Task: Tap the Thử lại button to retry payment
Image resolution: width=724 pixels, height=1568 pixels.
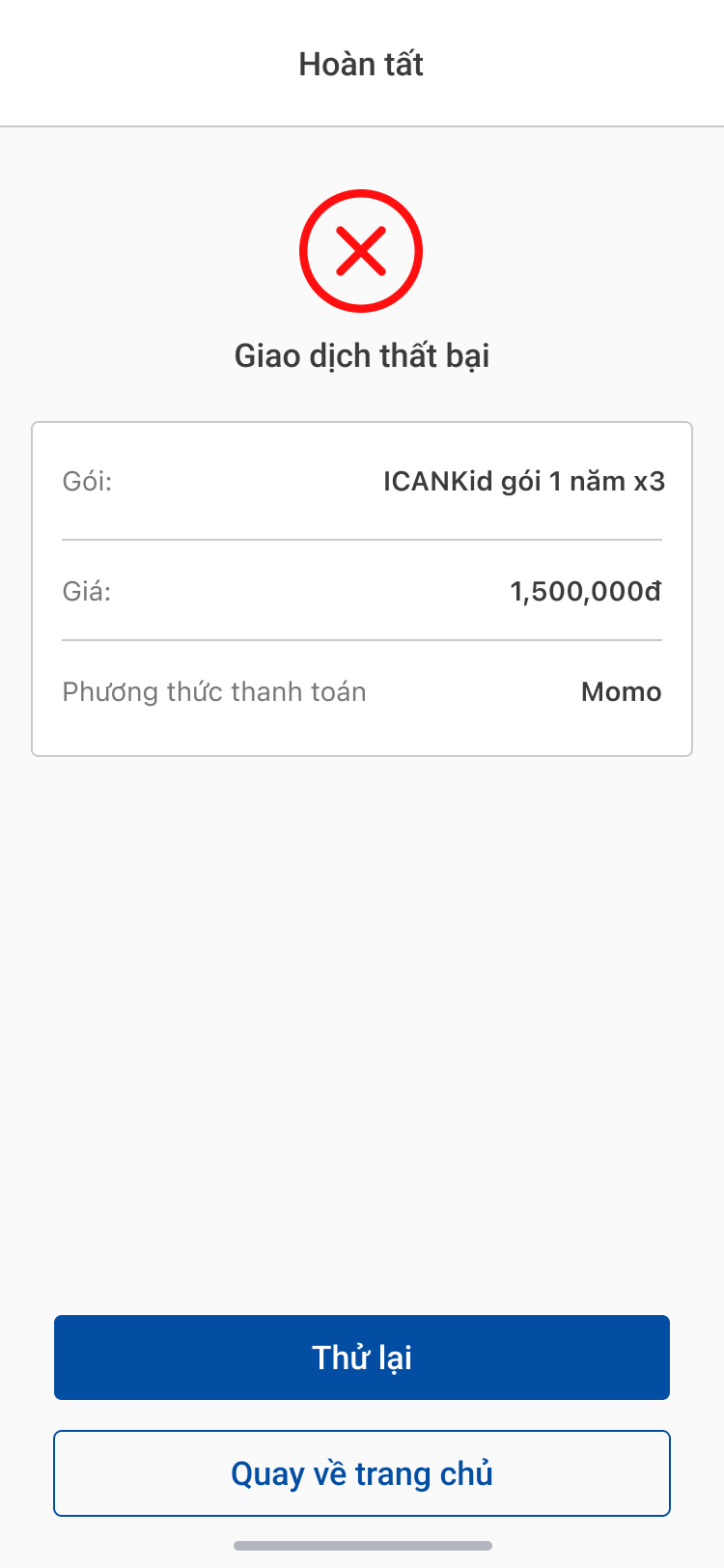Action: 362,1357
